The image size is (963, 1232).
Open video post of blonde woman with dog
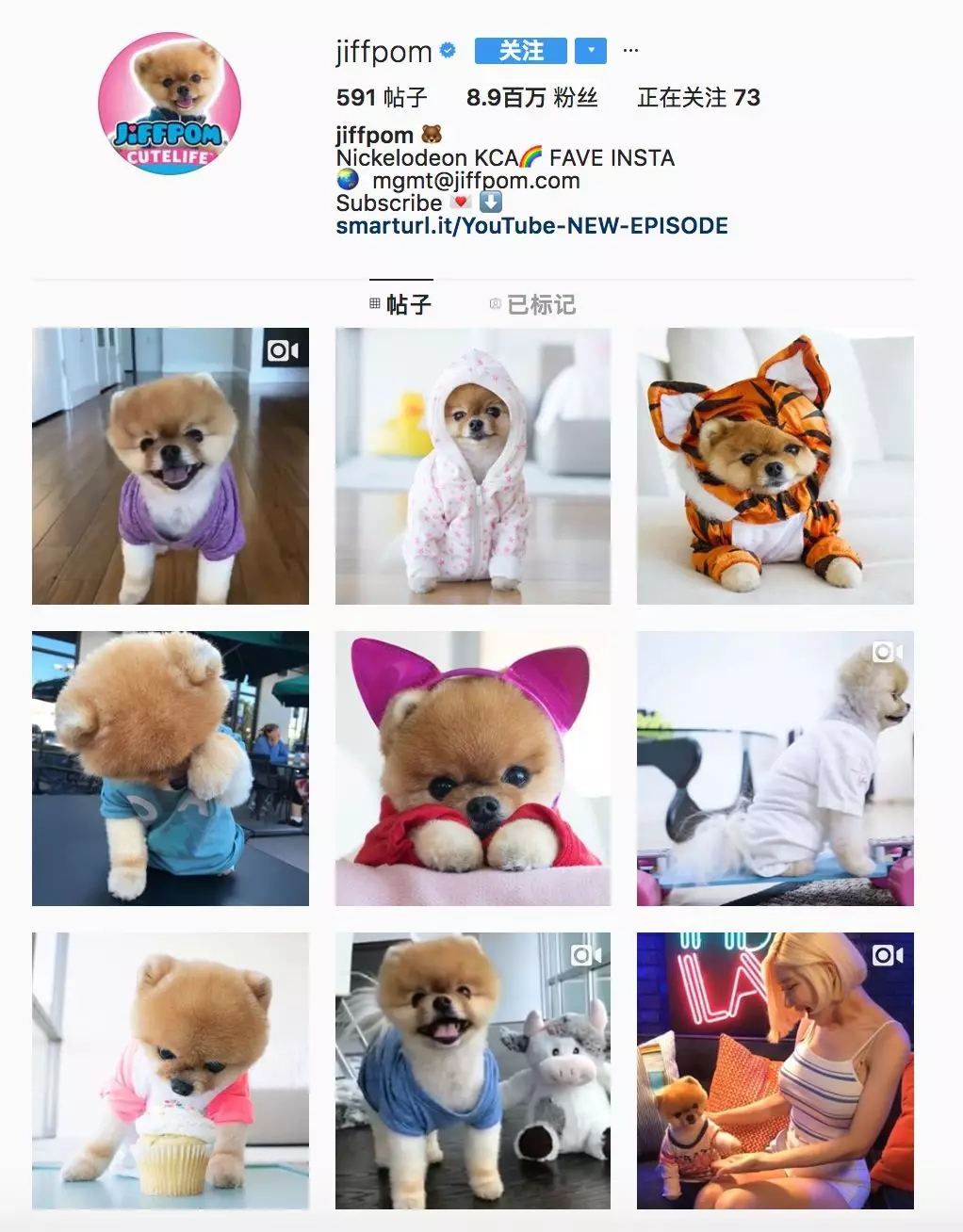775,1071
